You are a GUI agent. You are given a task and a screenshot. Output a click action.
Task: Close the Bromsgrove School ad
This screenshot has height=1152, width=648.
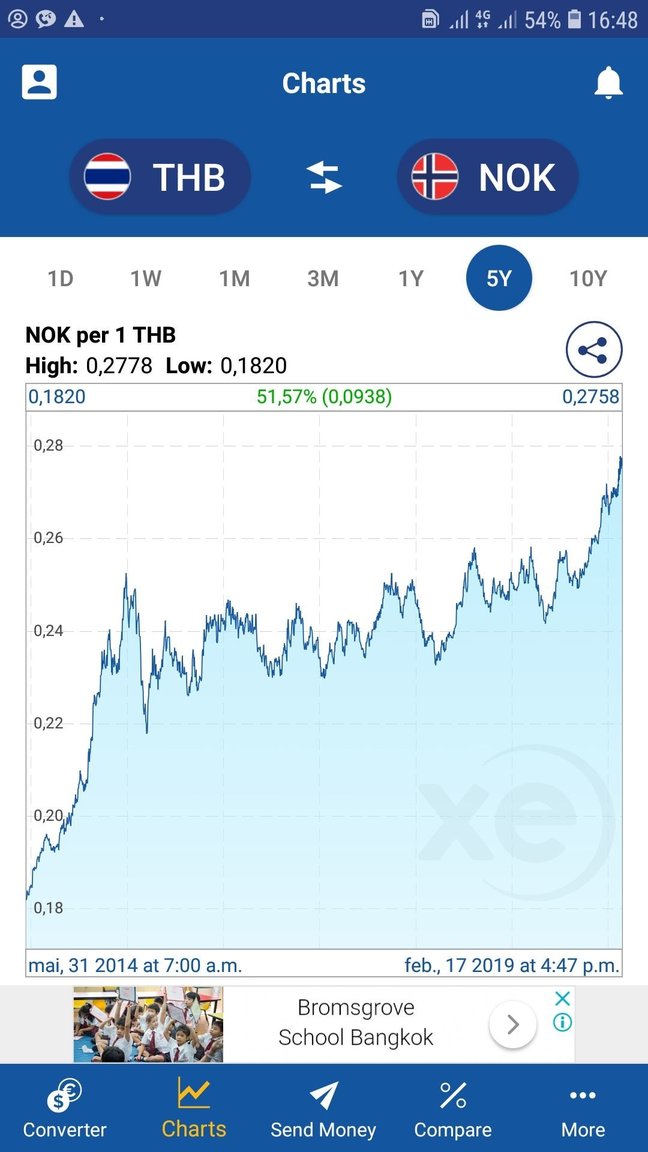(x=562, y=998)
